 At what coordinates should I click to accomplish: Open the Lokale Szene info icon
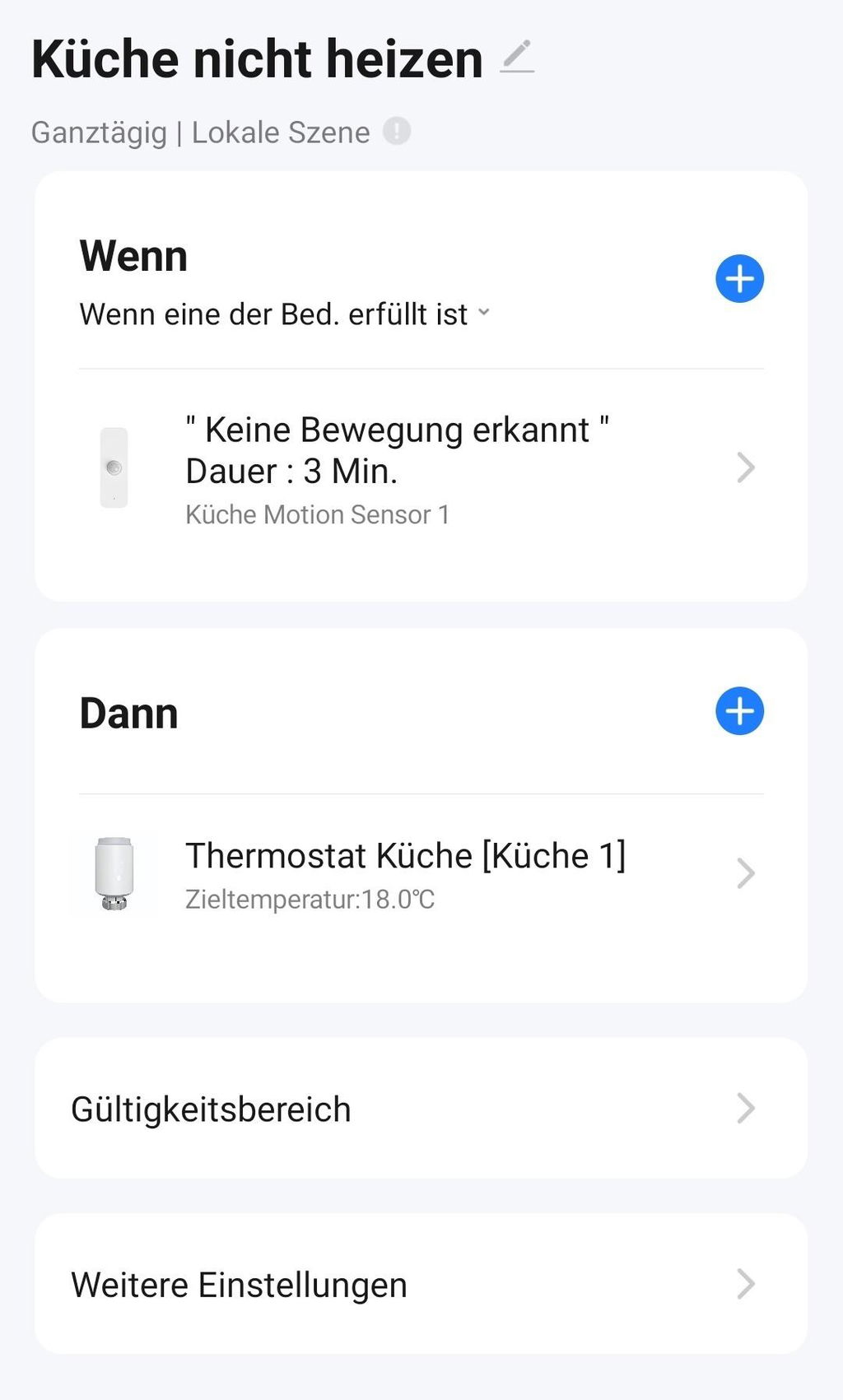pos(397,132)
